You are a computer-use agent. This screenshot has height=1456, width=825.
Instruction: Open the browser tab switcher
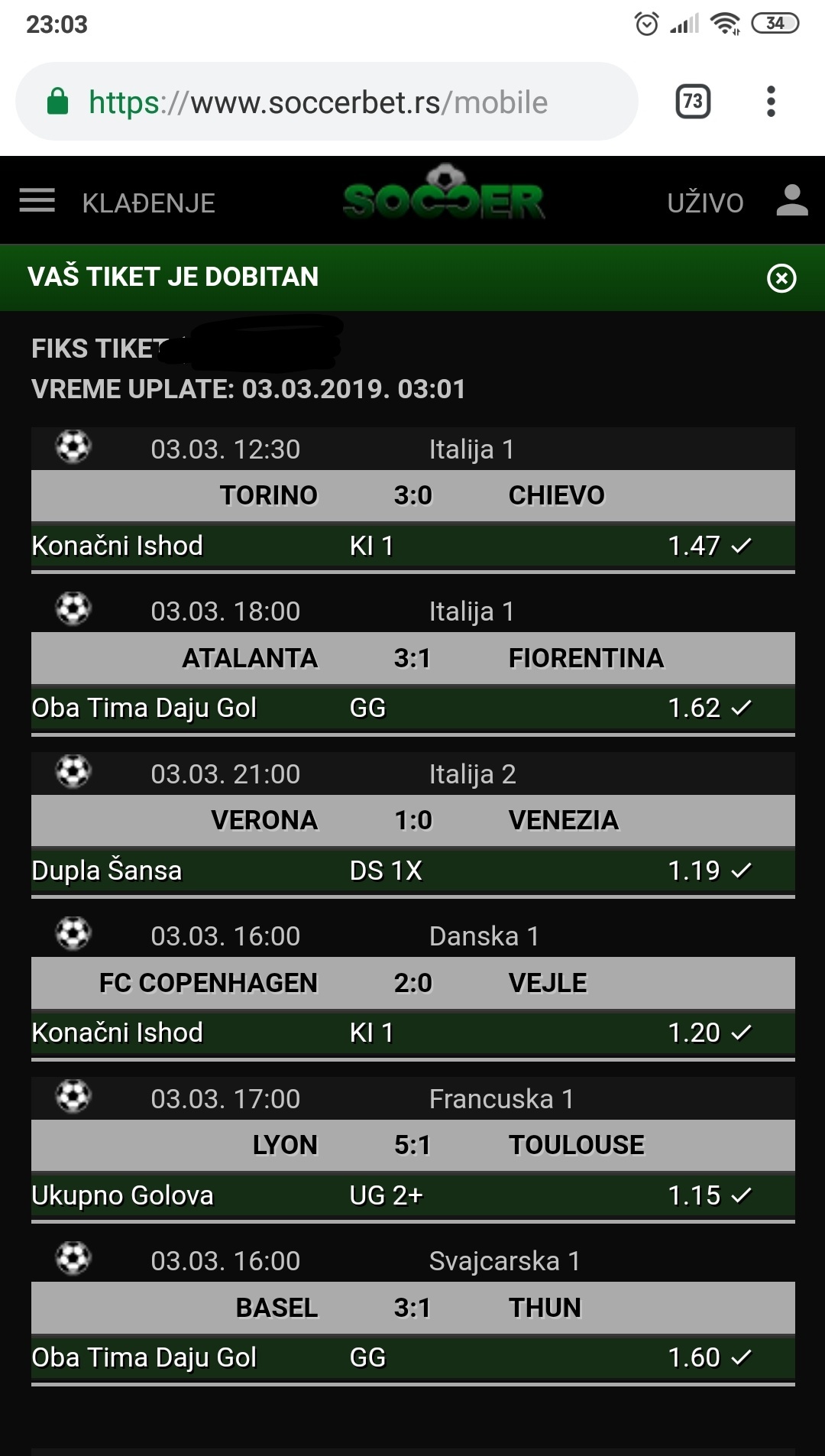click(x=693, y=102)
